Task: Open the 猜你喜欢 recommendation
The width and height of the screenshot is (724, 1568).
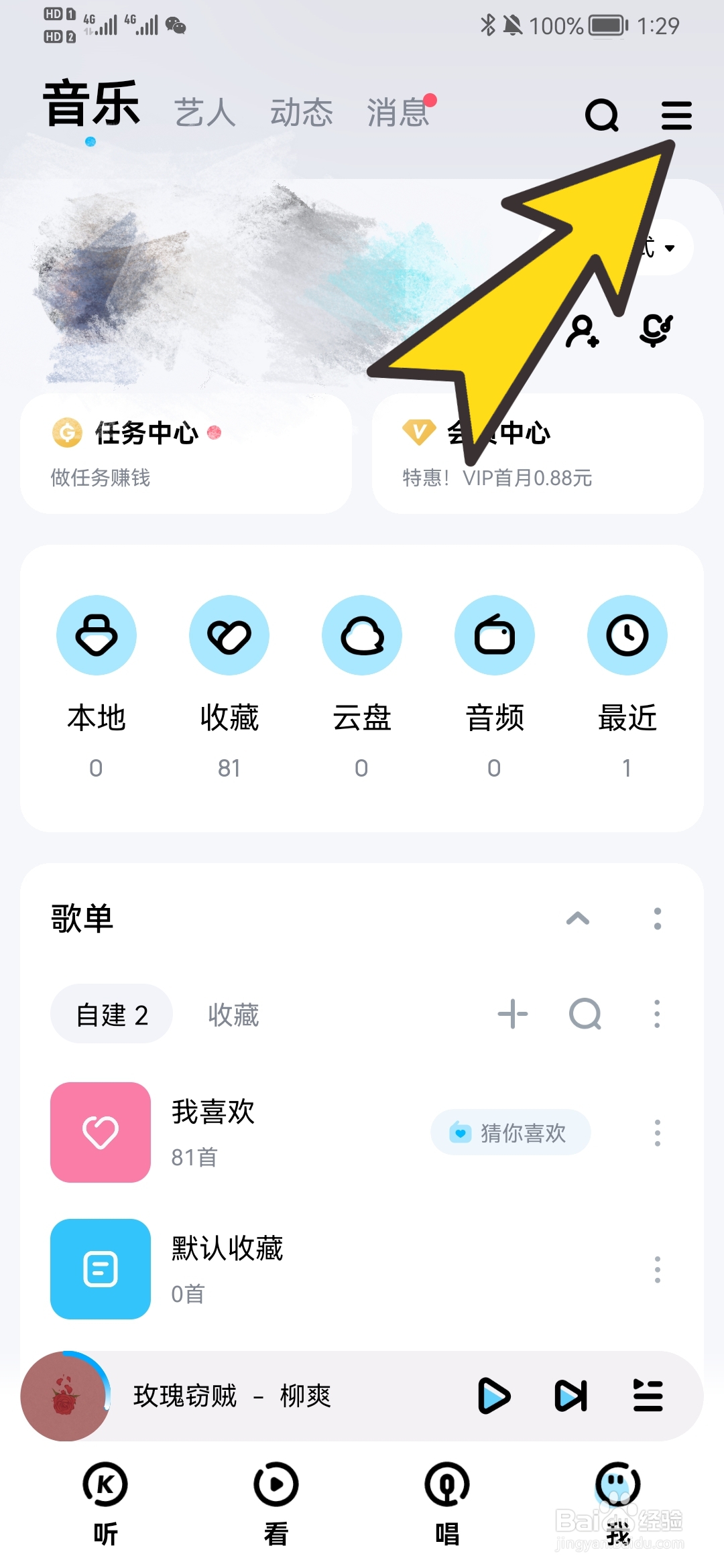Action: tap(511, 1132)
